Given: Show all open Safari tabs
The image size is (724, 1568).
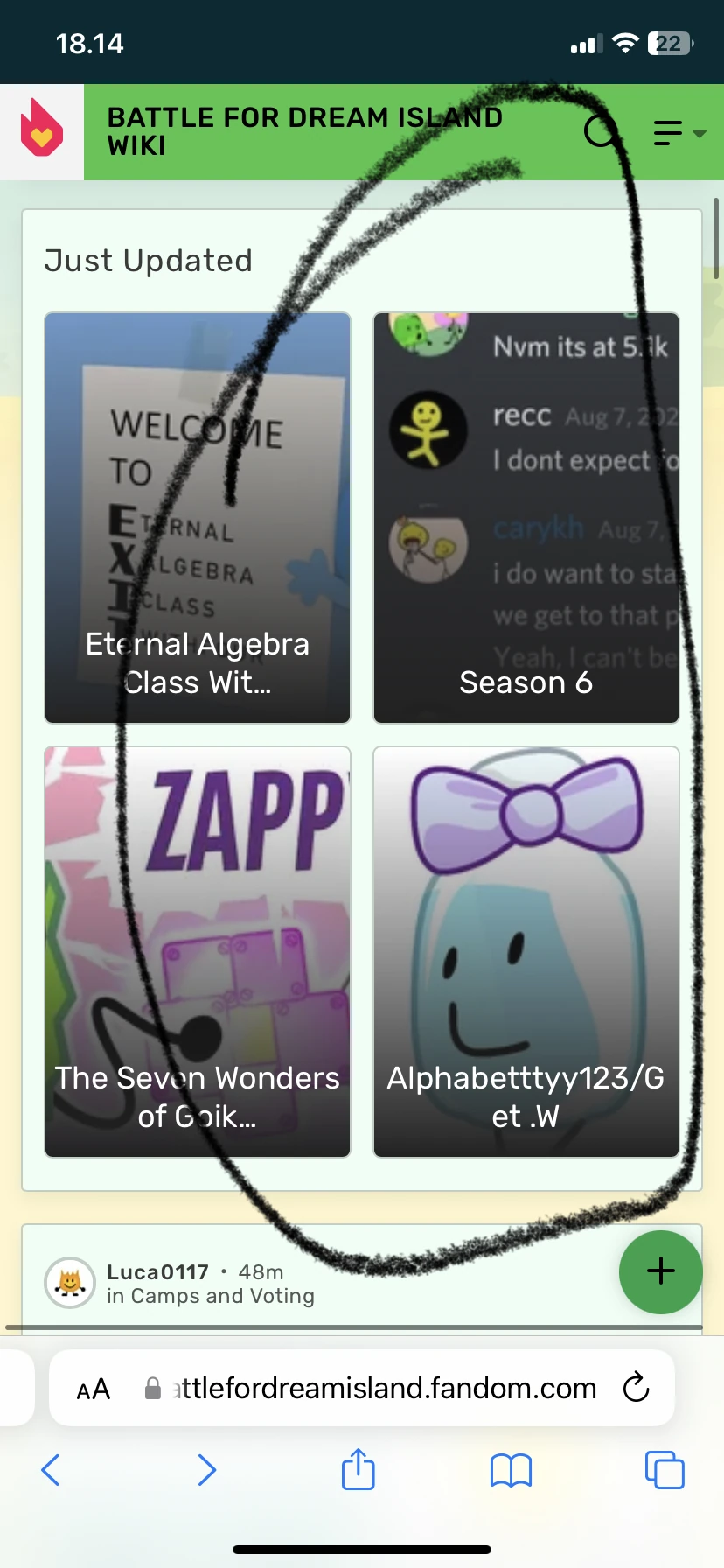Looking at the screenshot, I should 665,1470.
